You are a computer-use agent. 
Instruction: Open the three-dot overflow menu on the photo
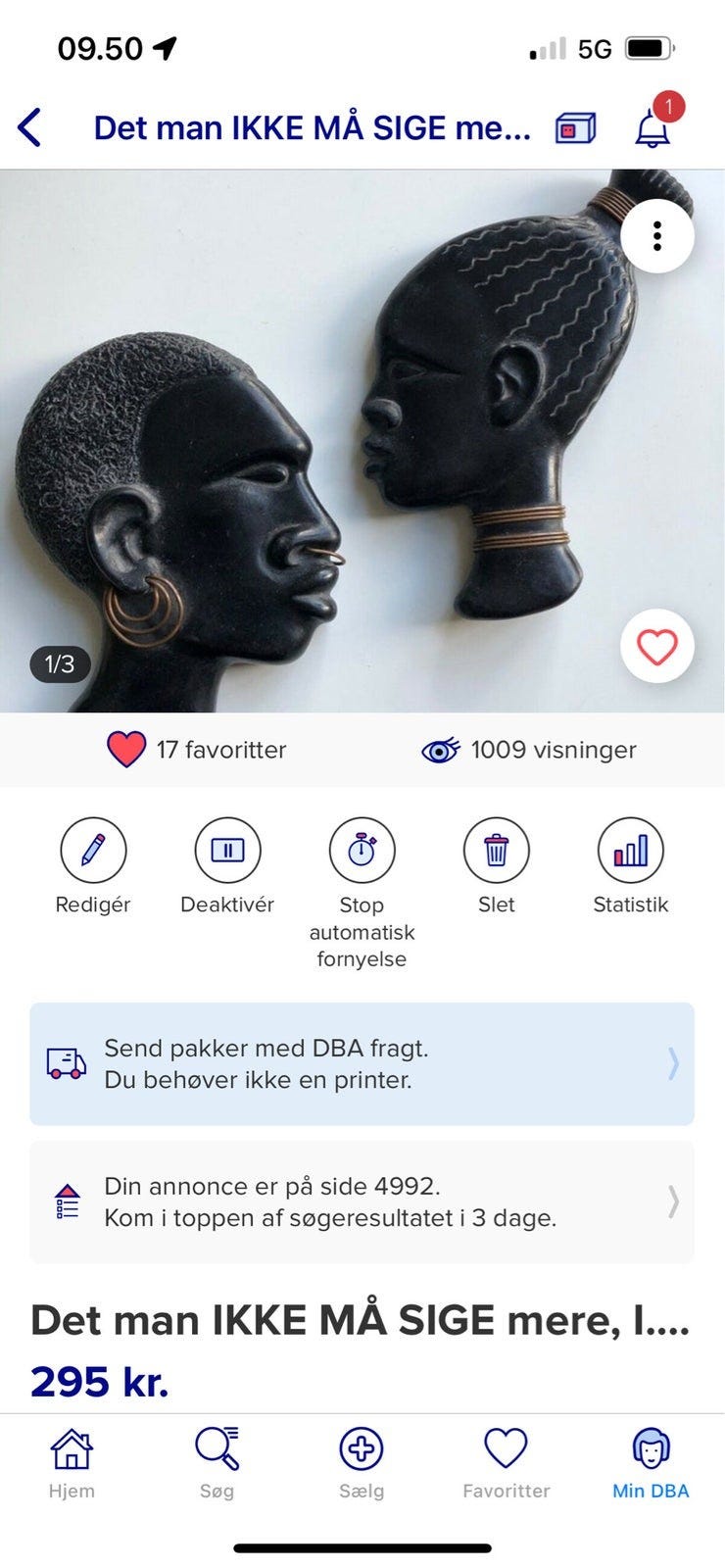click(656, 236)
